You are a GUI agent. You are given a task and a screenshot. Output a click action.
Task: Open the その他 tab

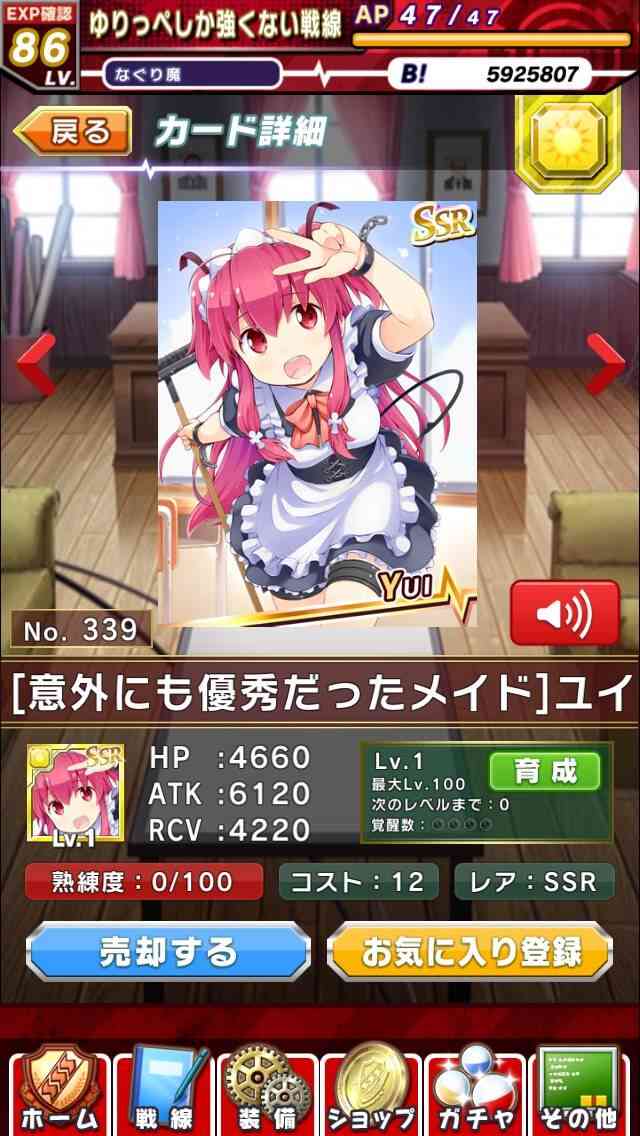[x=578, y=1090]
